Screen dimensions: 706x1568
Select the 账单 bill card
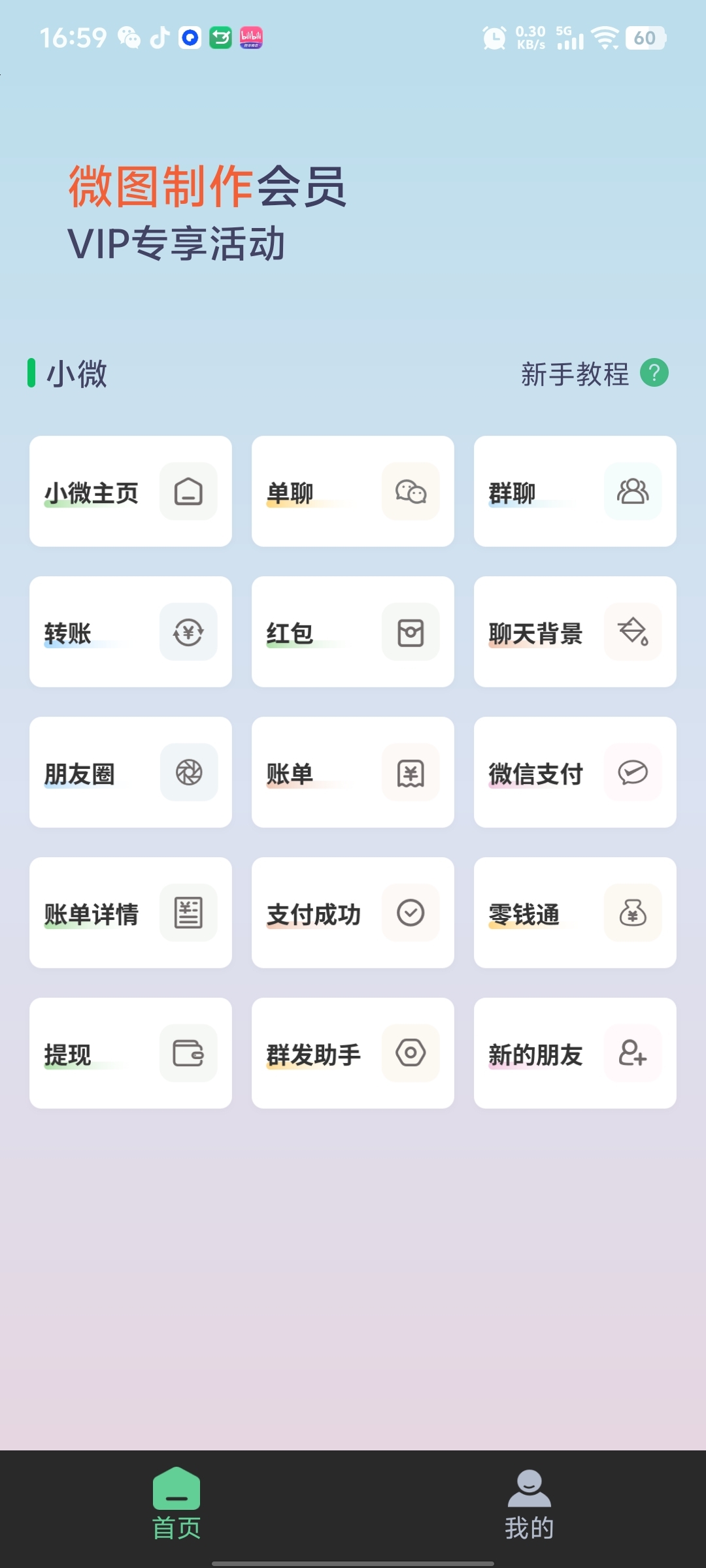[x=353, y=772]
